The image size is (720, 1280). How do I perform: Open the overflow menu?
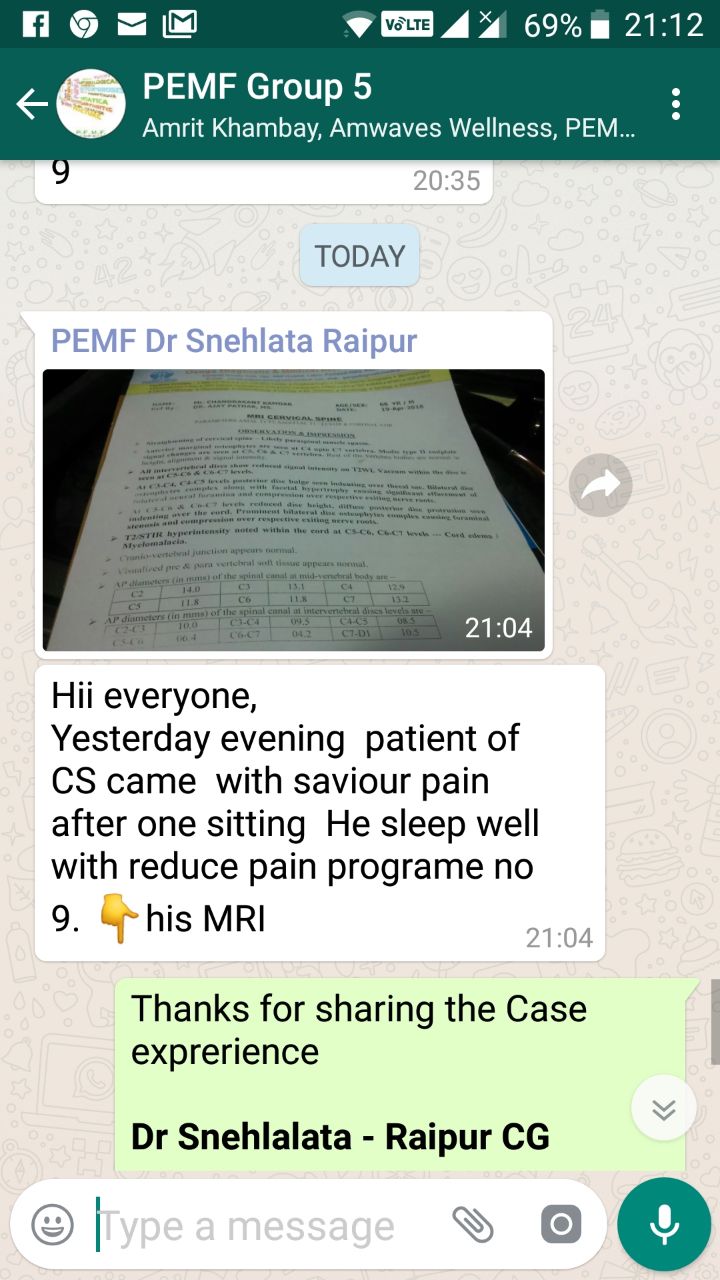676,104
